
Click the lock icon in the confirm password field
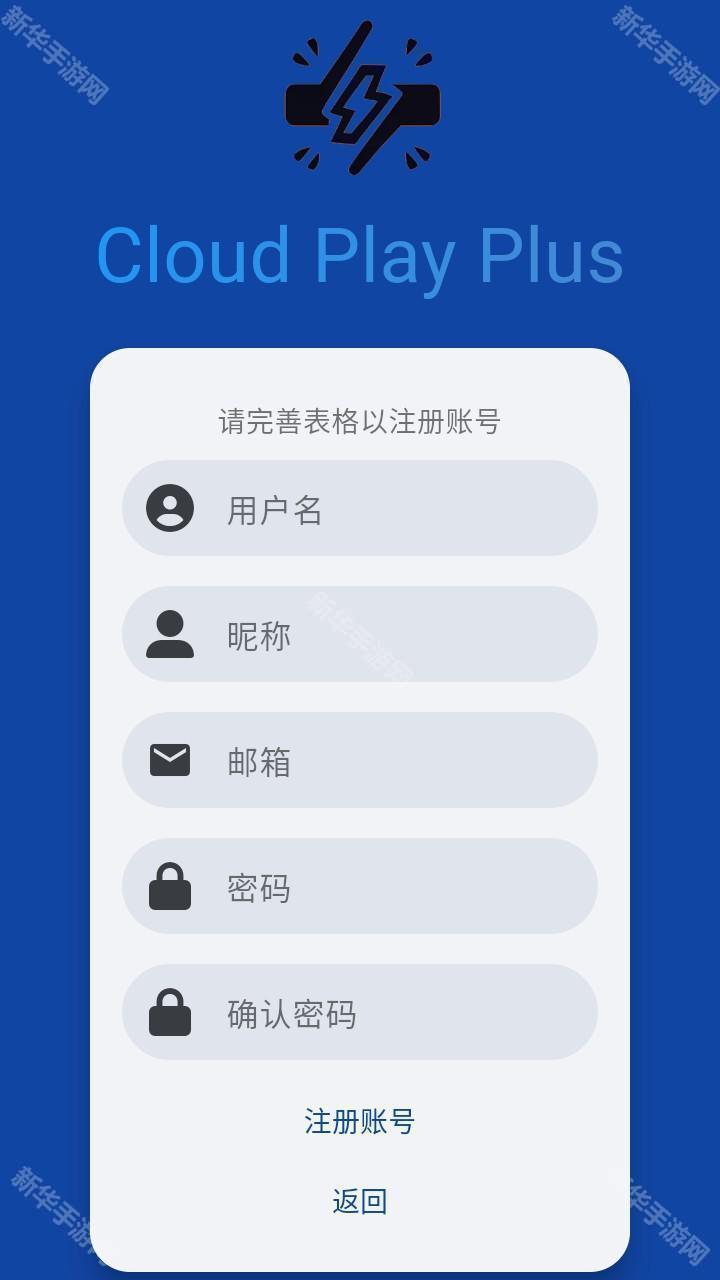click(x=169, y=1012)
